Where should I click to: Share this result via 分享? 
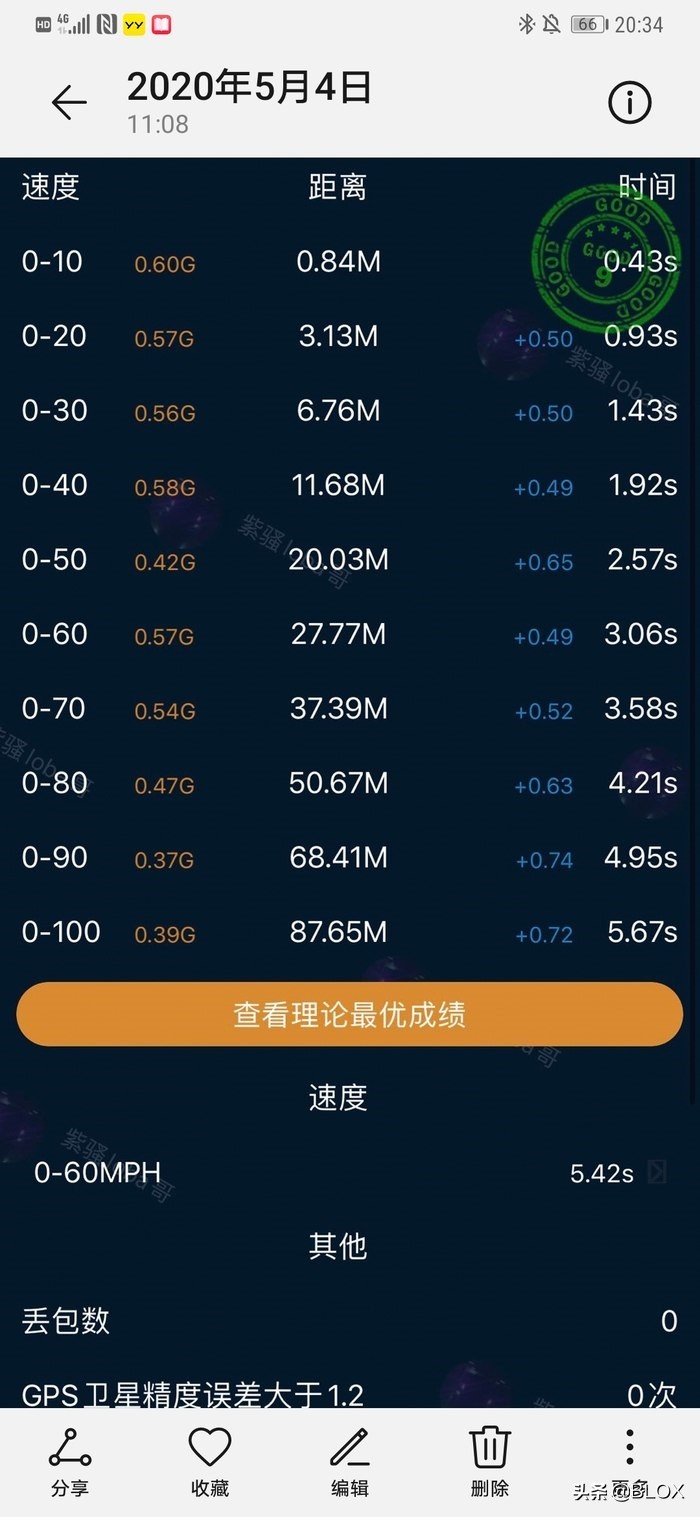tap(70, 1461)
